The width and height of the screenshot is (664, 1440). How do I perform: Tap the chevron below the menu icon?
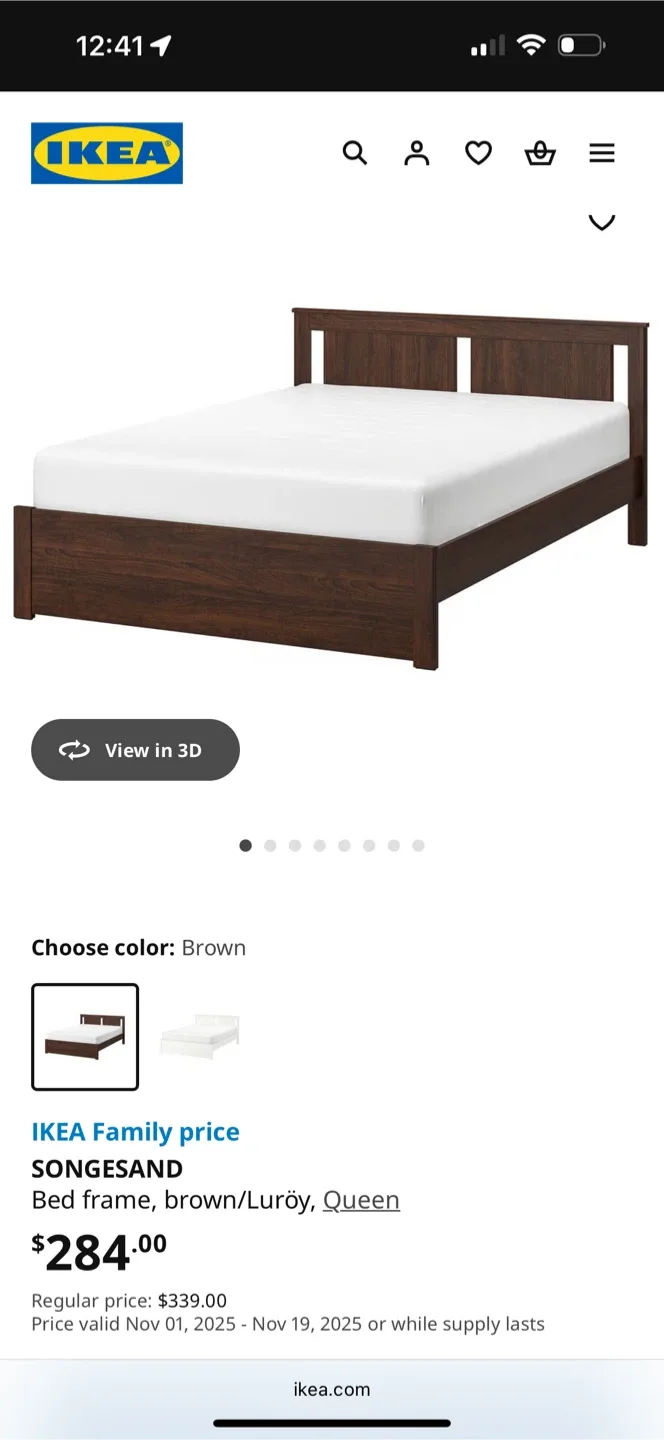pos(602,222)
